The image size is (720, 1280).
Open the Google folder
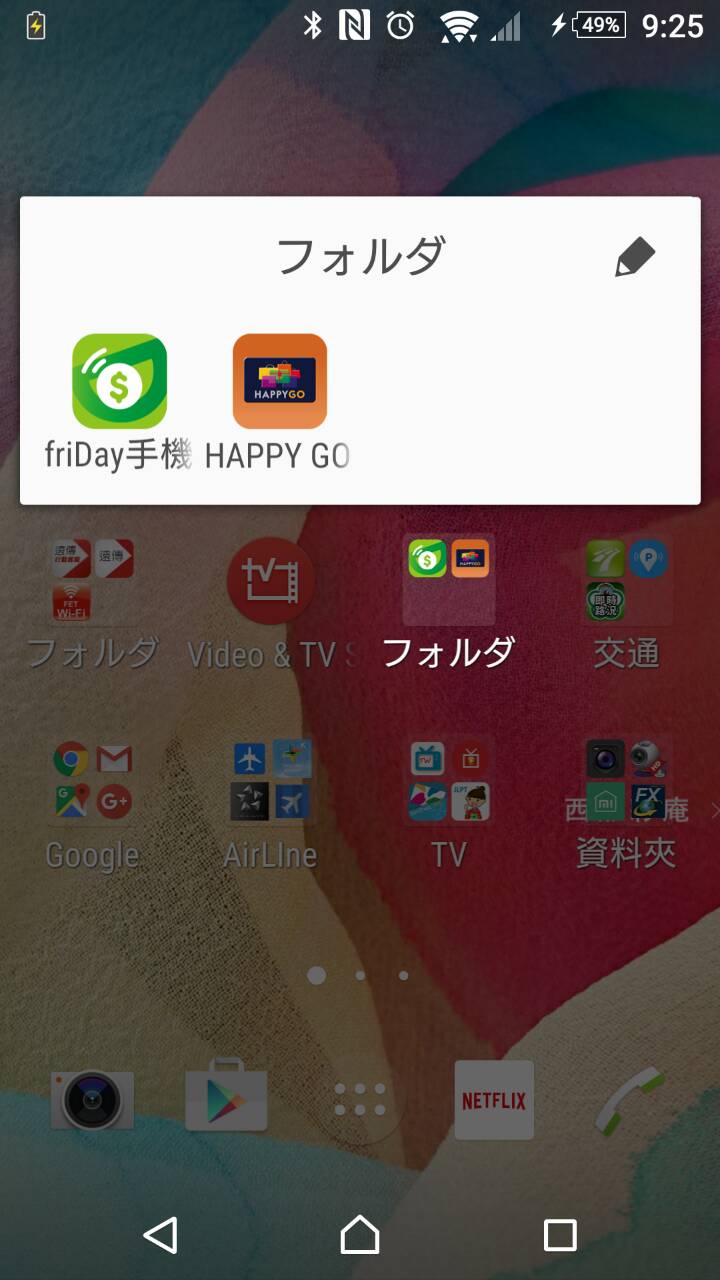(x=92, y=782)
